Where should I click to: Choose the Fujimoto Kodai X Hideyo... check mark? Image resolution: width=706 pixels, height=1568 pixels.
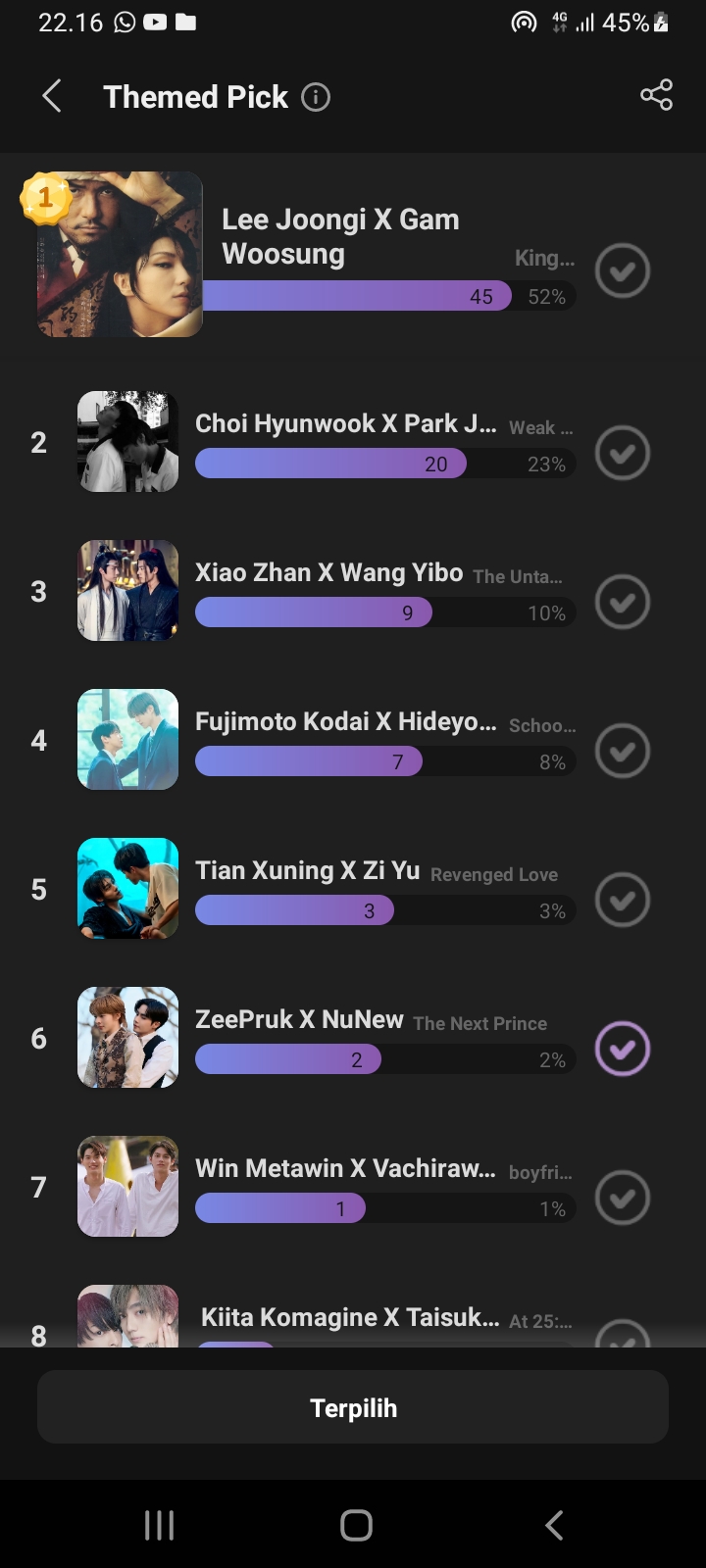pos(623,751)
